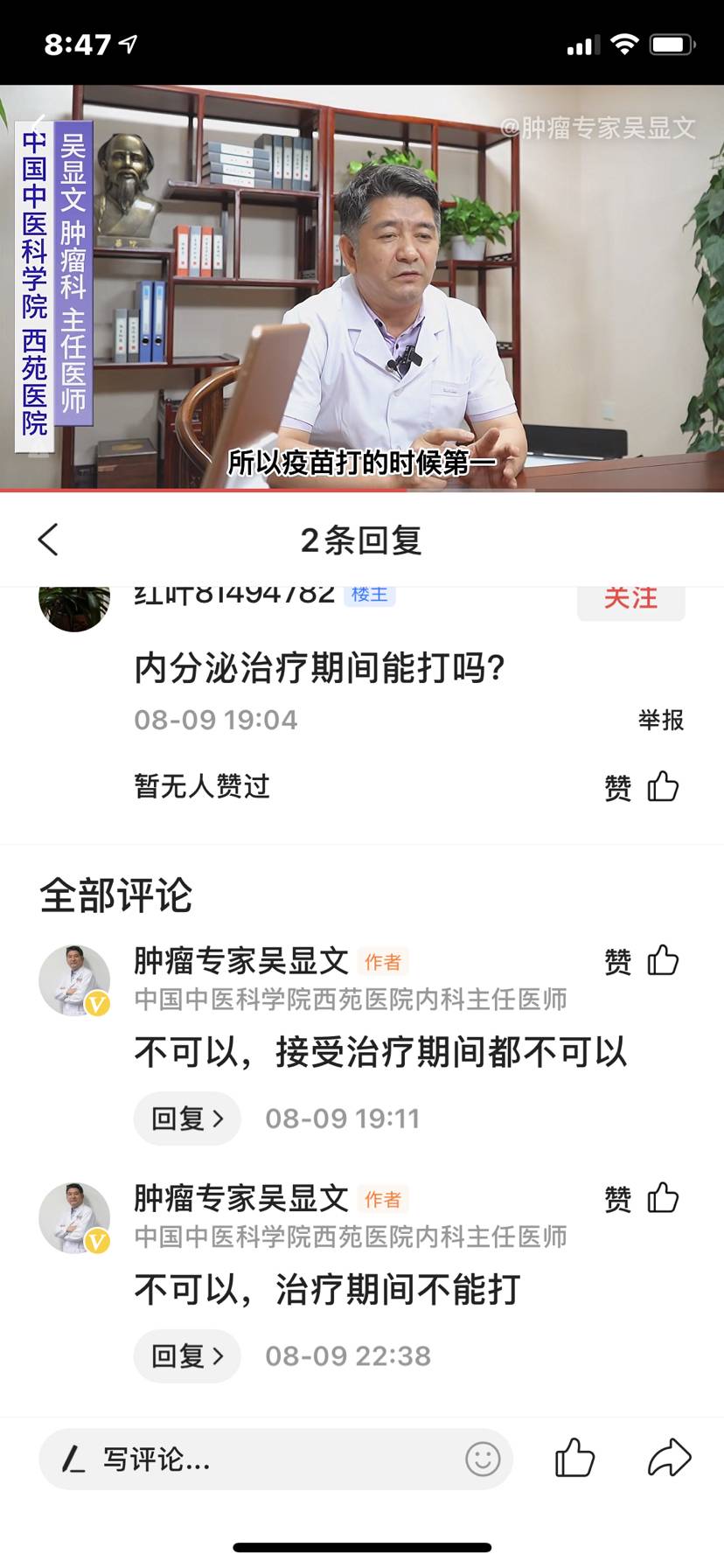Go back from the 2条回复 replies panel
This screenshot has width=724, height=1568.
[49, 540]
